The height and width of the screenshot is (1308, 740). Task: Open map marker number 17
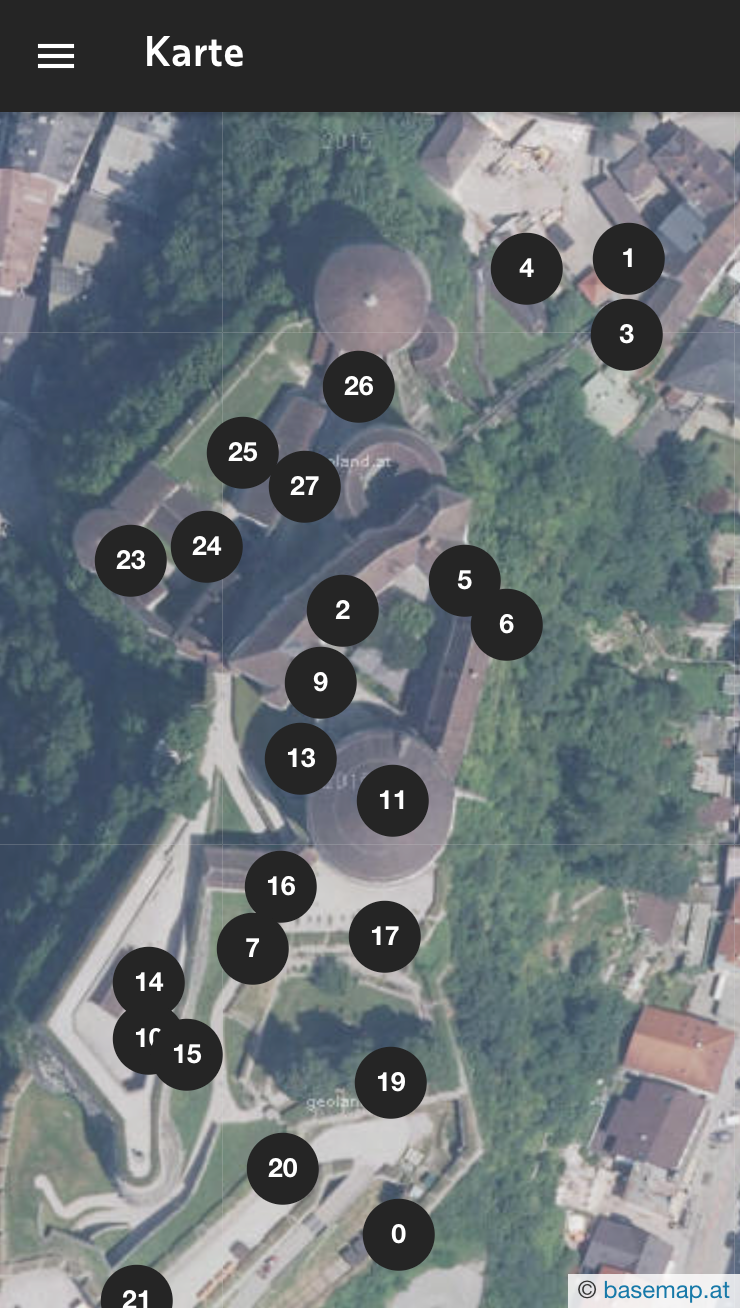point(385,936)
